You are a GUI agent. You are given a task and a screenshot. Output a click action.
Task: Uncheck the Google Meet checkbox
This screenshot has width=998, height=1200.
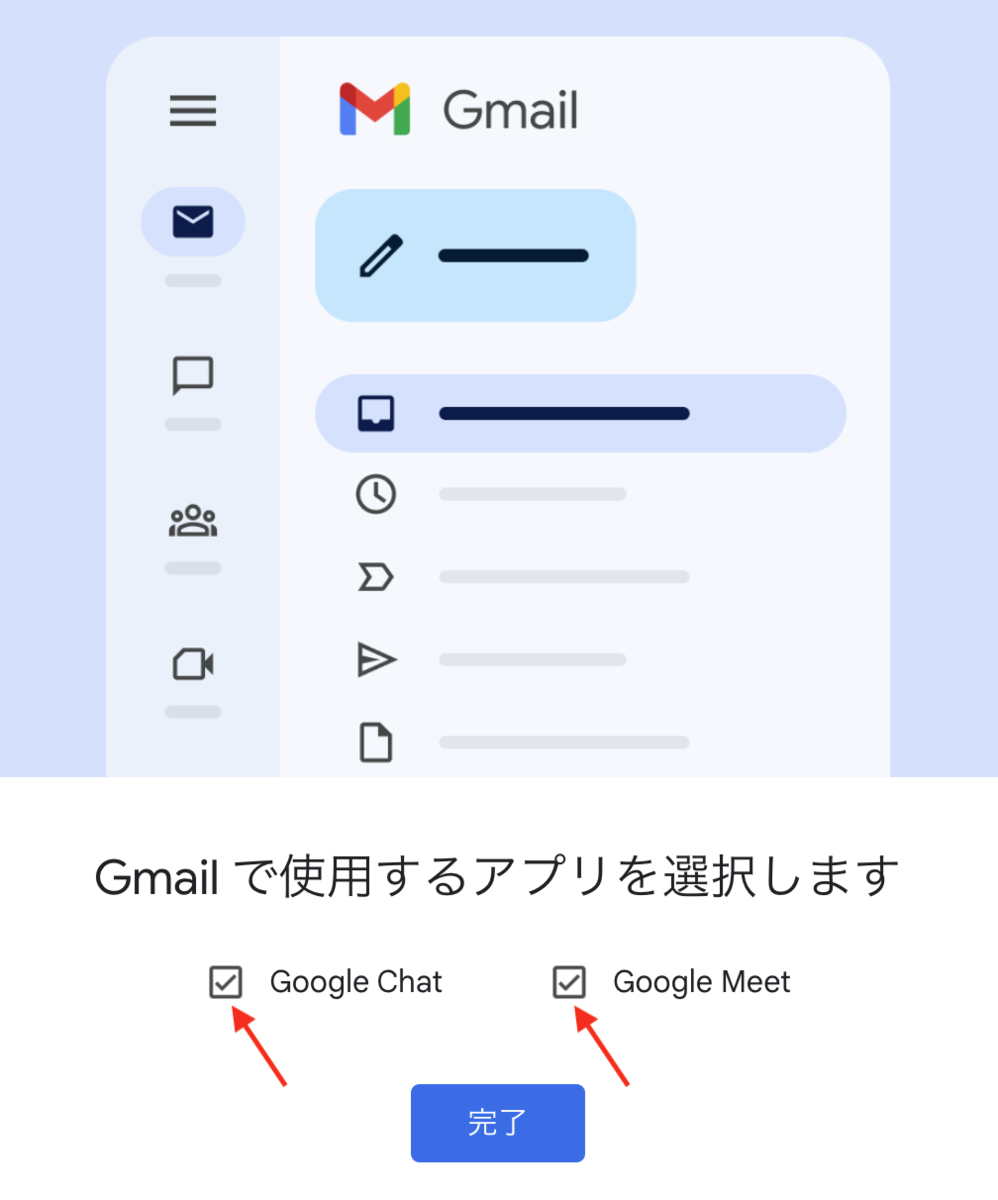click(569, 982)
